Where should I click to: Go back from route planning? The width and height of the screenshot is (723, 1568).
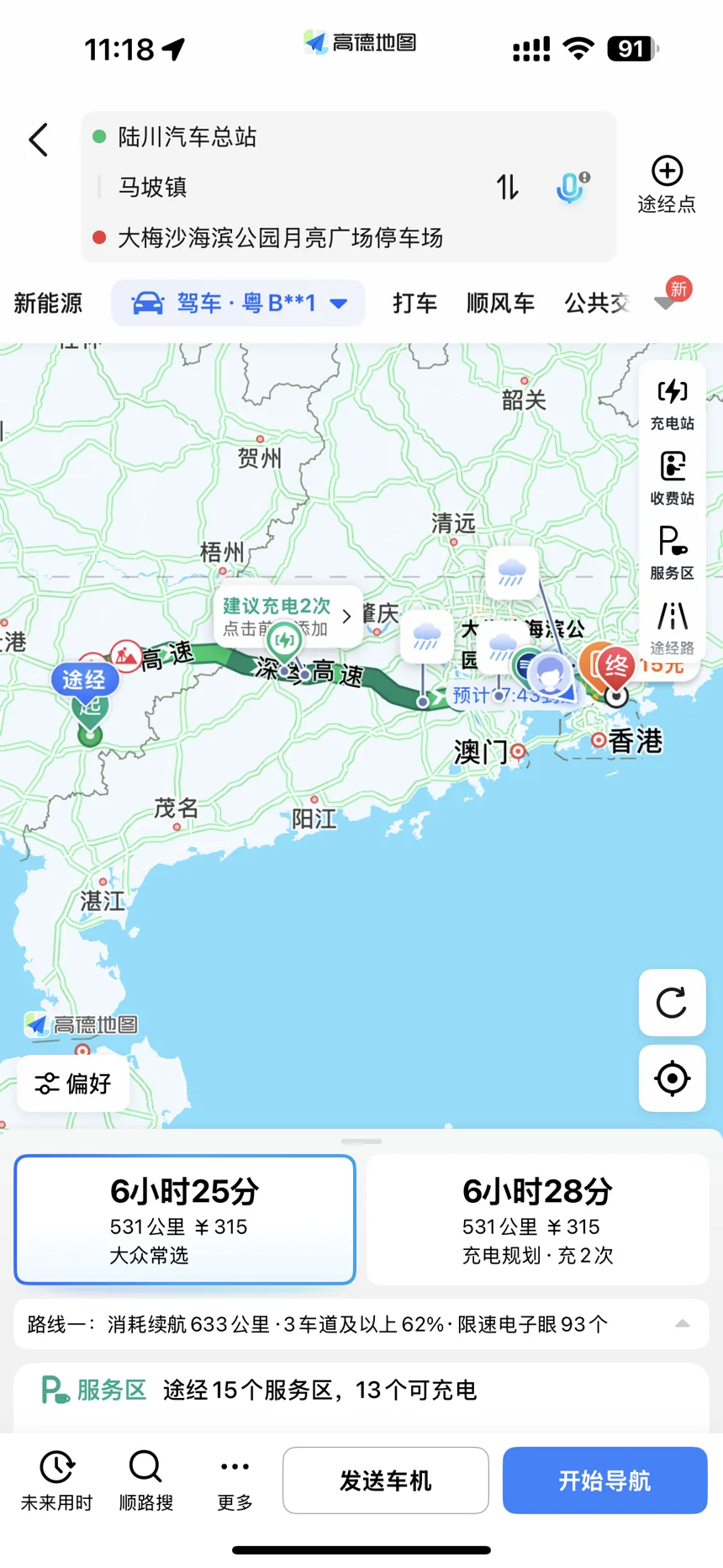[x=39, y=140]
